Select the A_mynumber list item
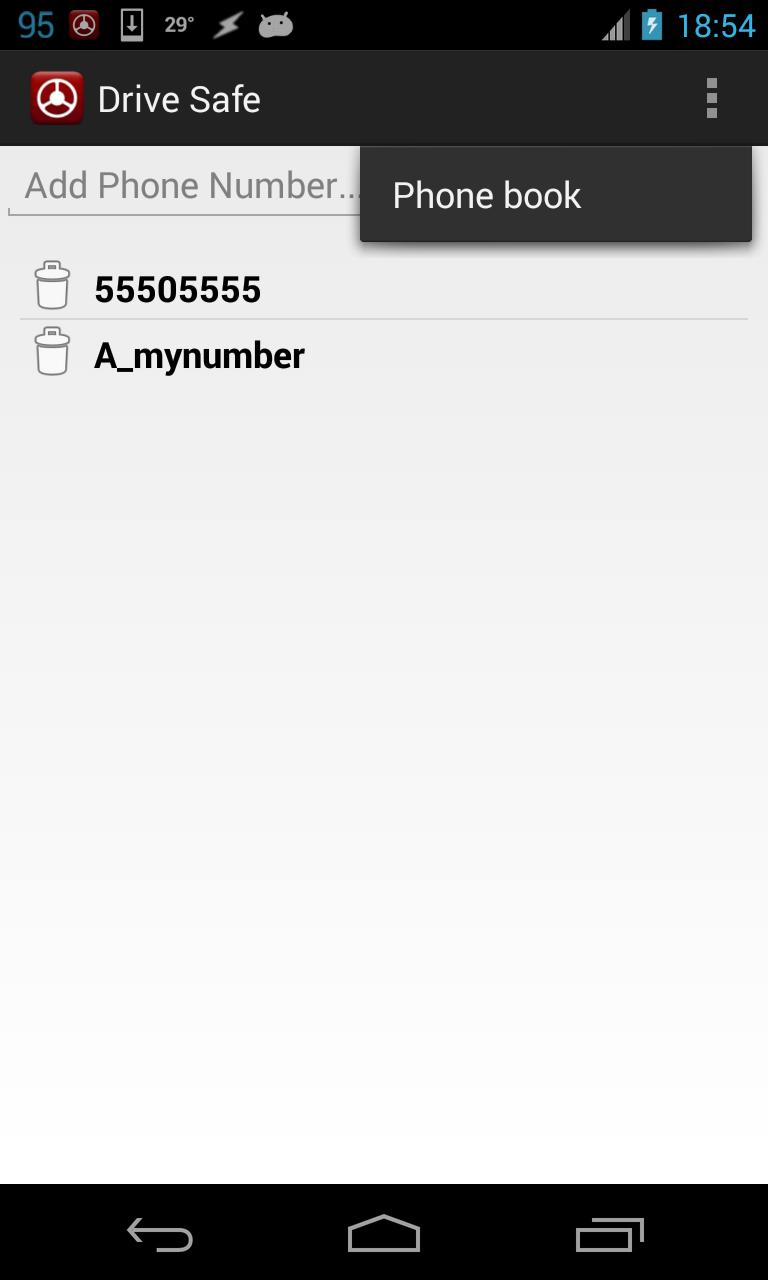The width and height of the screenshot is (768, 1280). click(x=199, y=355)
